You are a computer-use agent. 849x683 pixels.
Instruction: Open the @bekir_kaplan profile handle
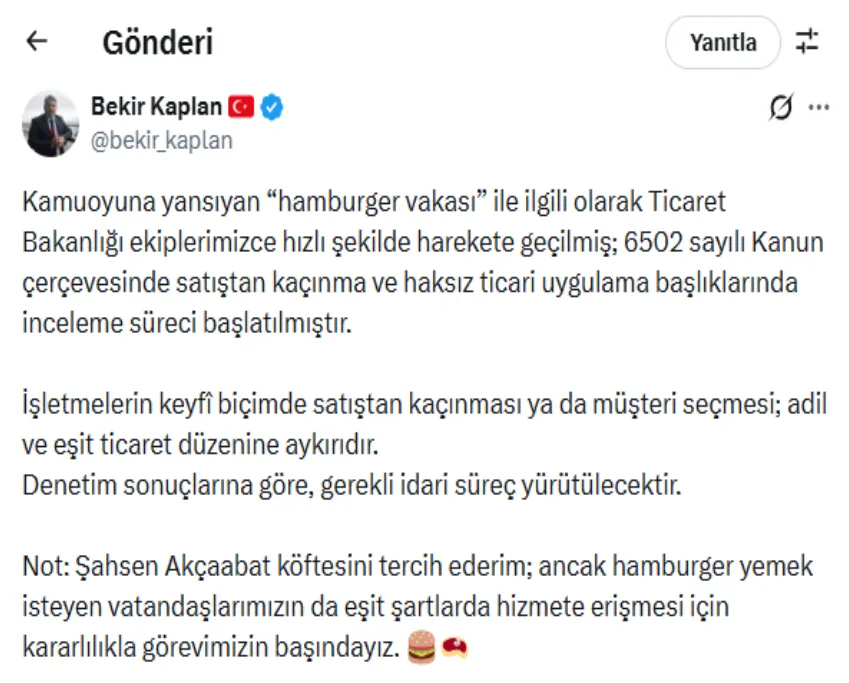pos(162,141)
